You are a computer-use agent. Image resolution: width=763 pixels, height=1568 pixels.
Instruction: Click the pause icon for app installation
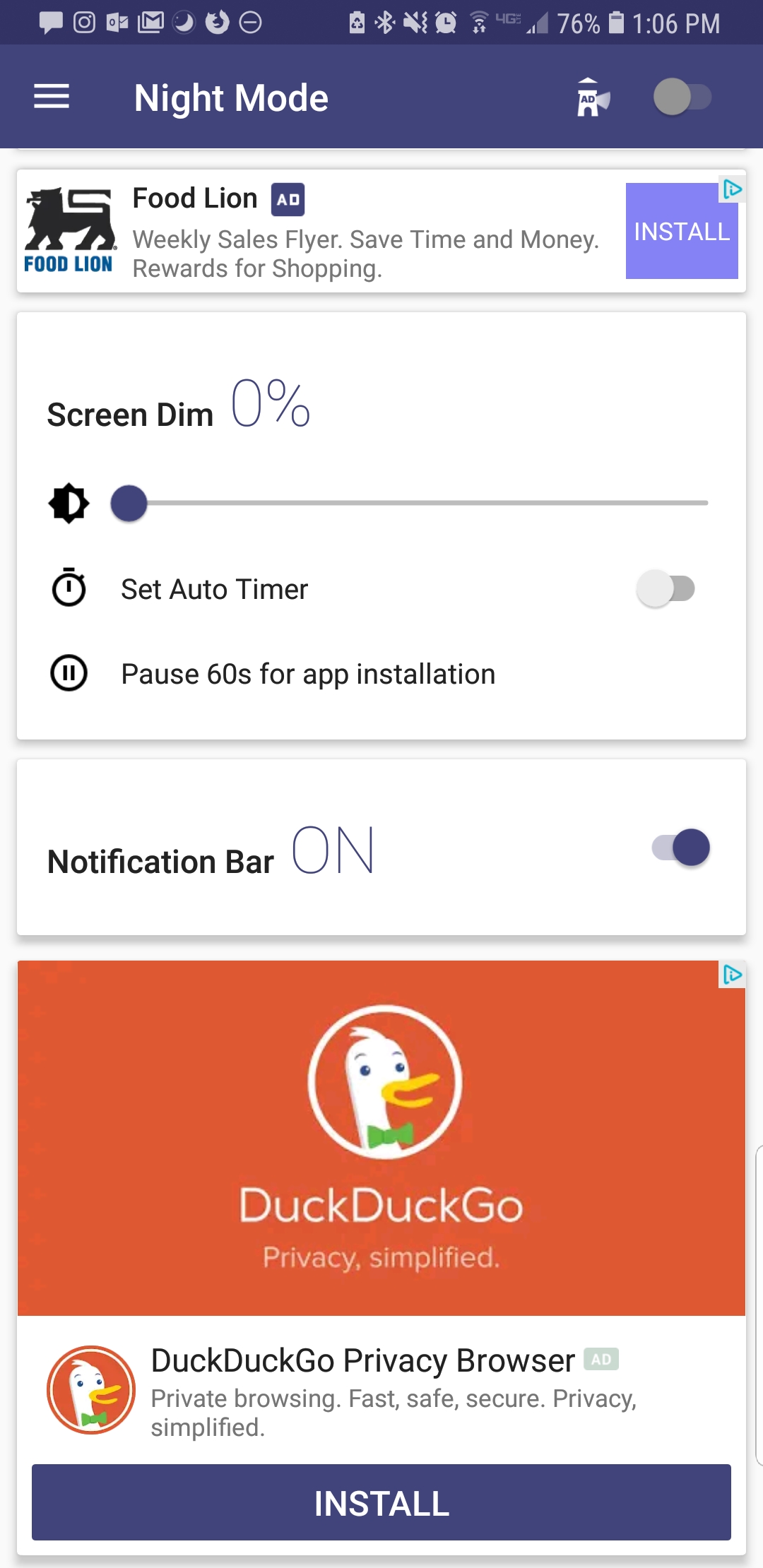click(x=69, y=673)
